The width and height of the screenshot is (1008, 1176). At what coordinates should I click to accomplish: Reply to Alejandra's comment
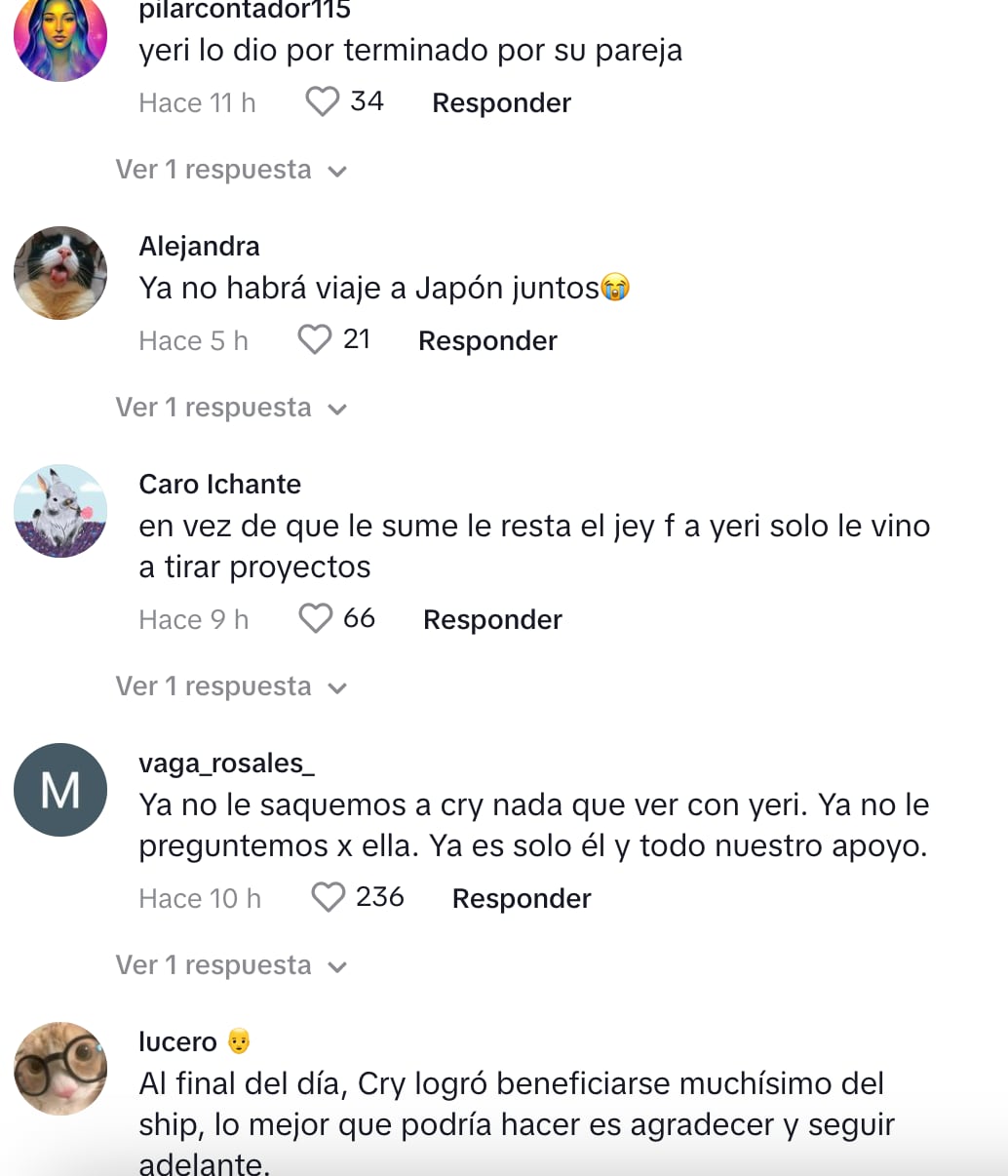pos(487,341)
